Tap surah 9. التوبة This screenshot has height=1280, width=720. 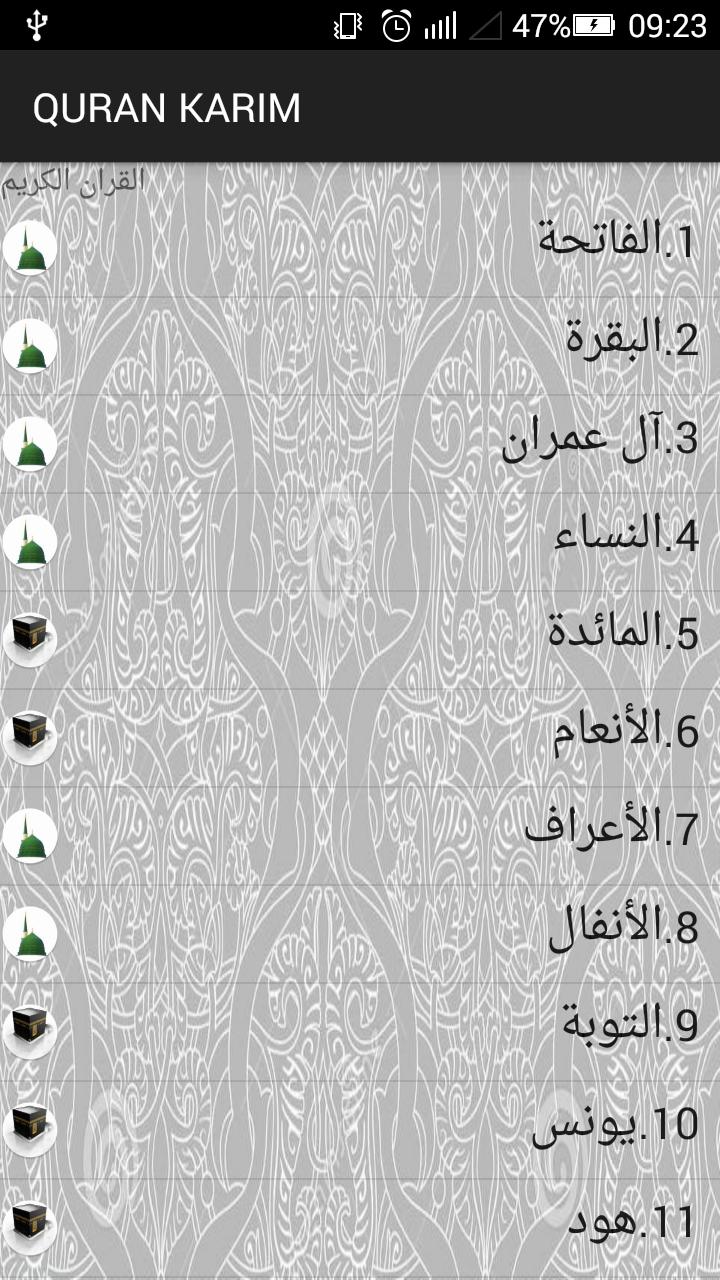628,1026
